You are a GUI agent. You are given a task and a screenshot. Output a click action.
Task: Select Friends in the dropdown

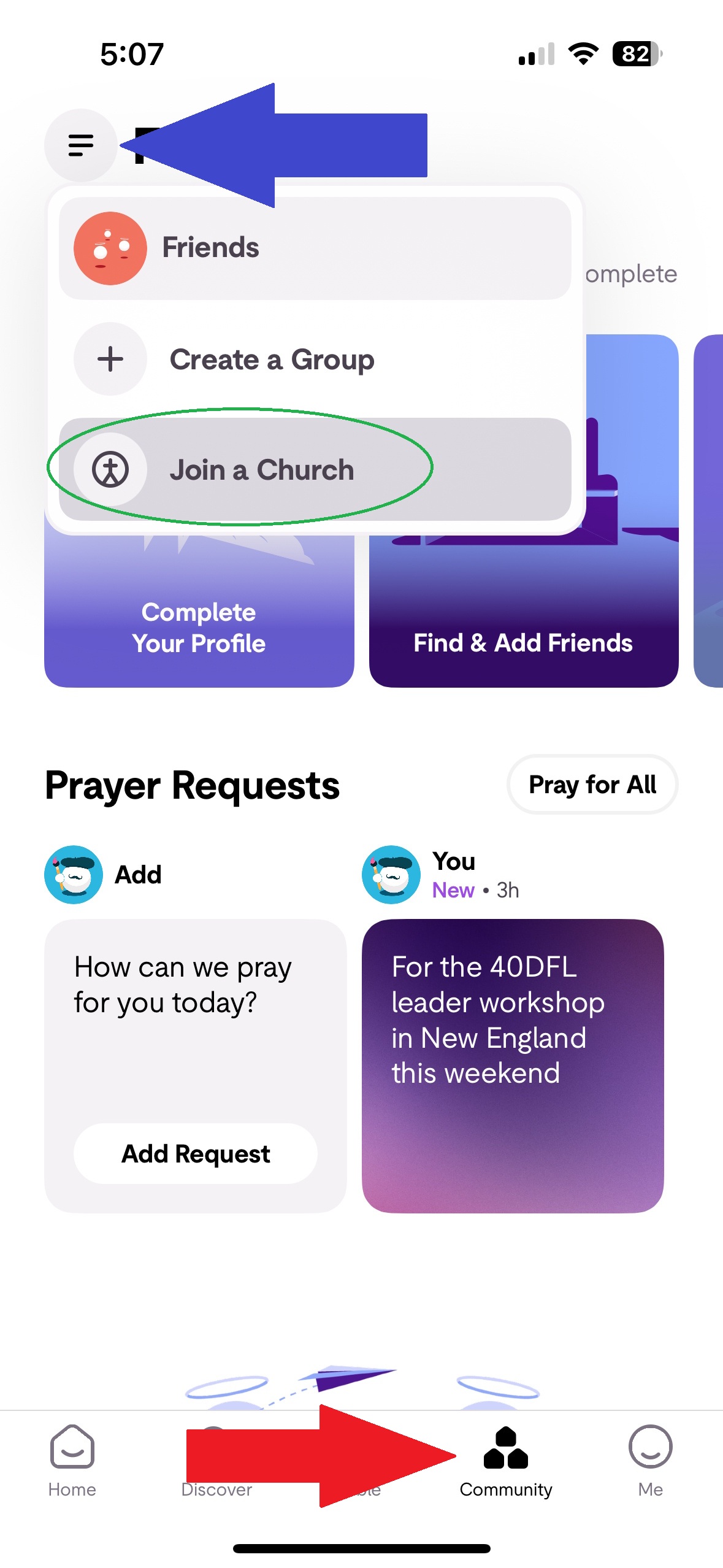314,248
